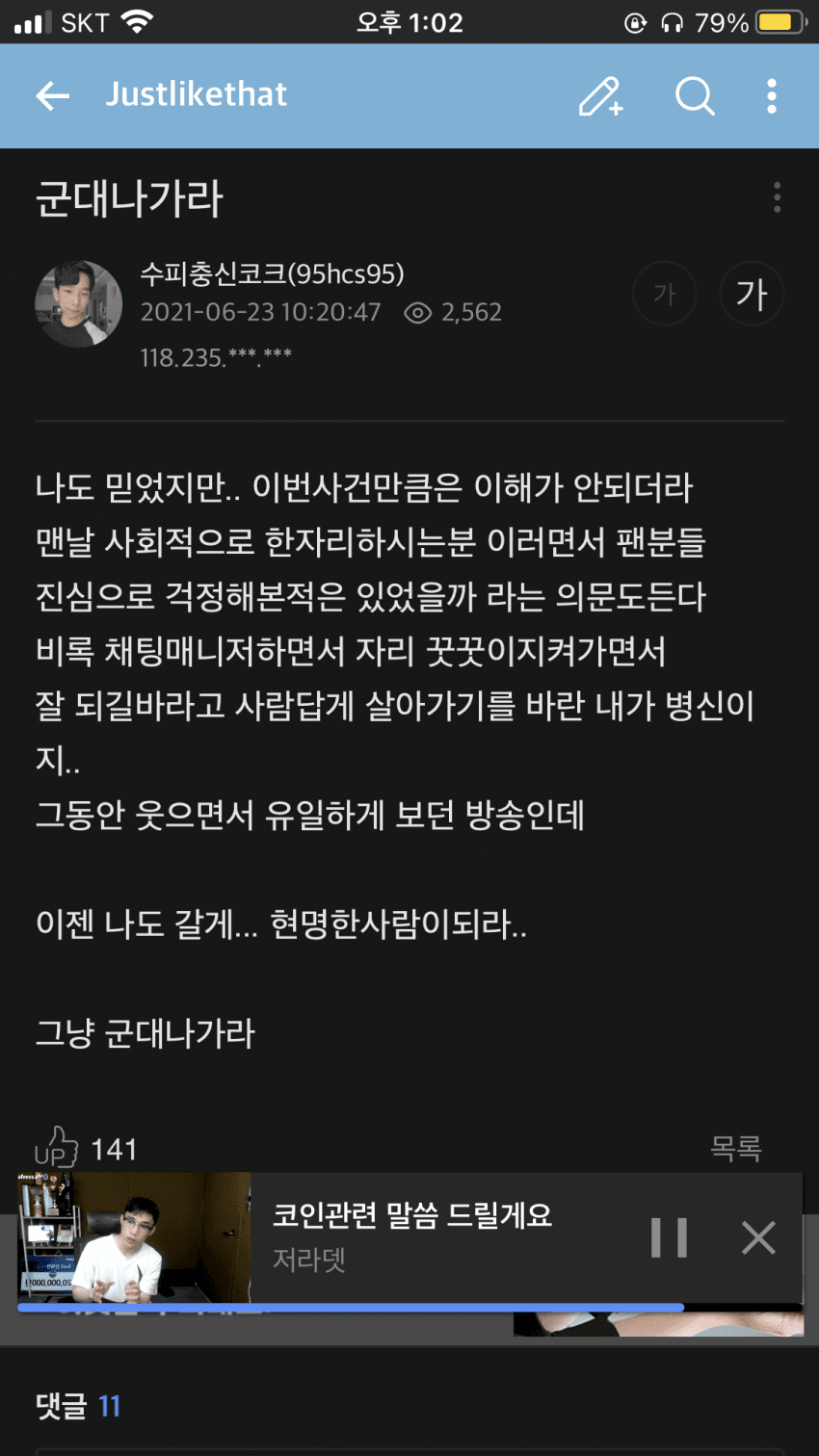Open the app bar overflow menu

coord(771,95)
